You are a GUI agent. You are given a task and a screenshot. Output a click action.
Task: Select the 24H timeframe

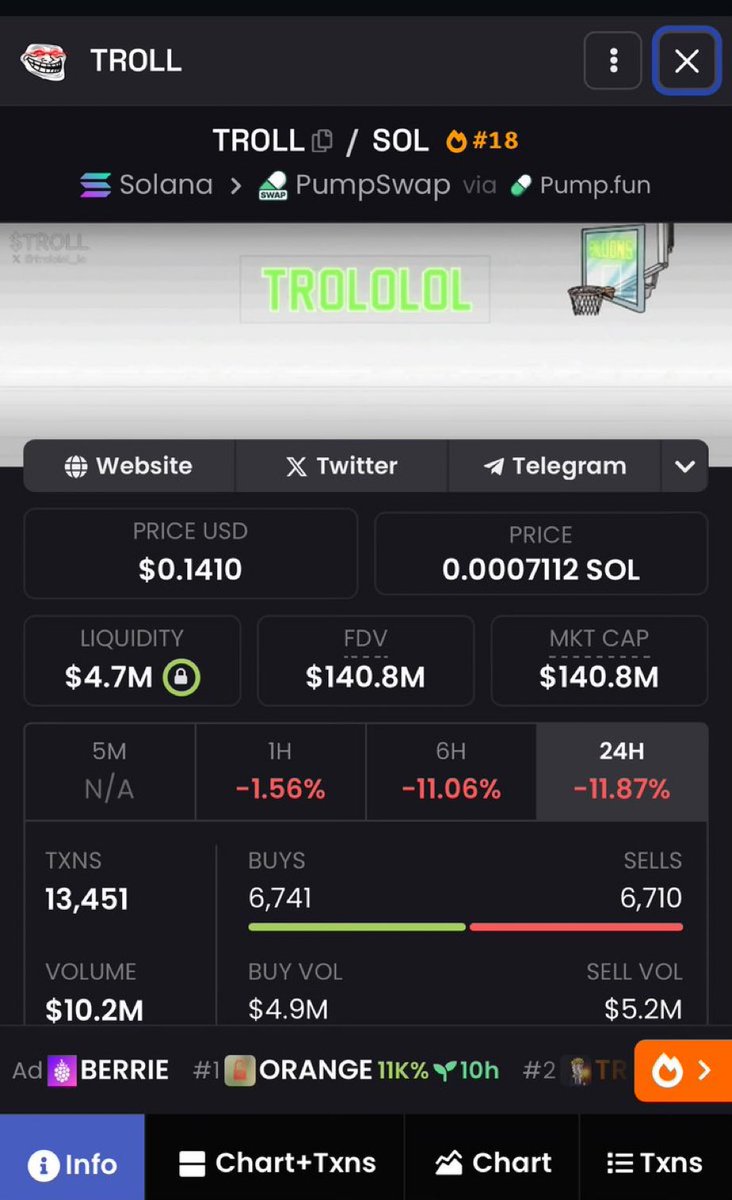[621, 771]
